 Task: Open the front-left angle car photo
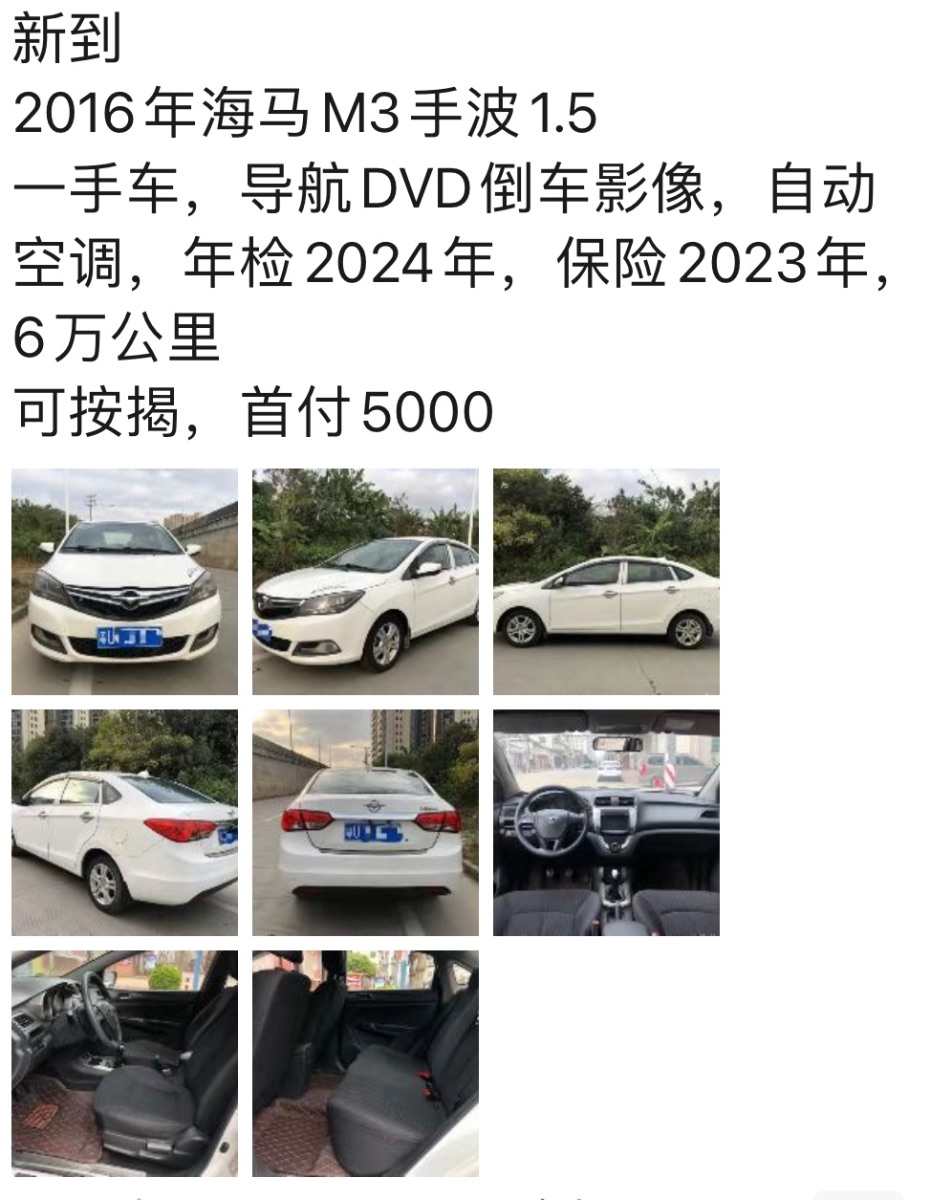(365, 581)
